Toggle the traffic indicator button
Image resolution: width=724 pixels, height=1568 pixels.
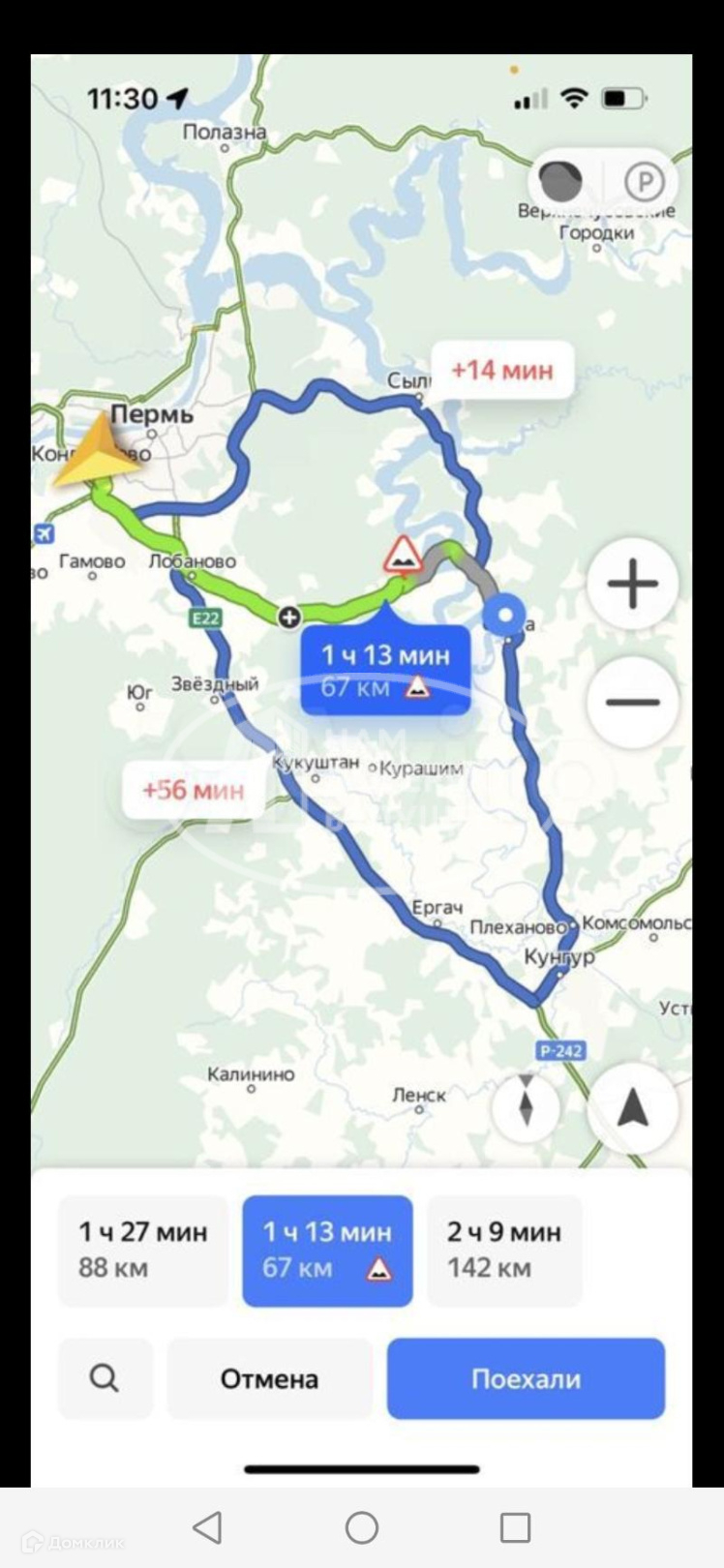tap(560, 181)
